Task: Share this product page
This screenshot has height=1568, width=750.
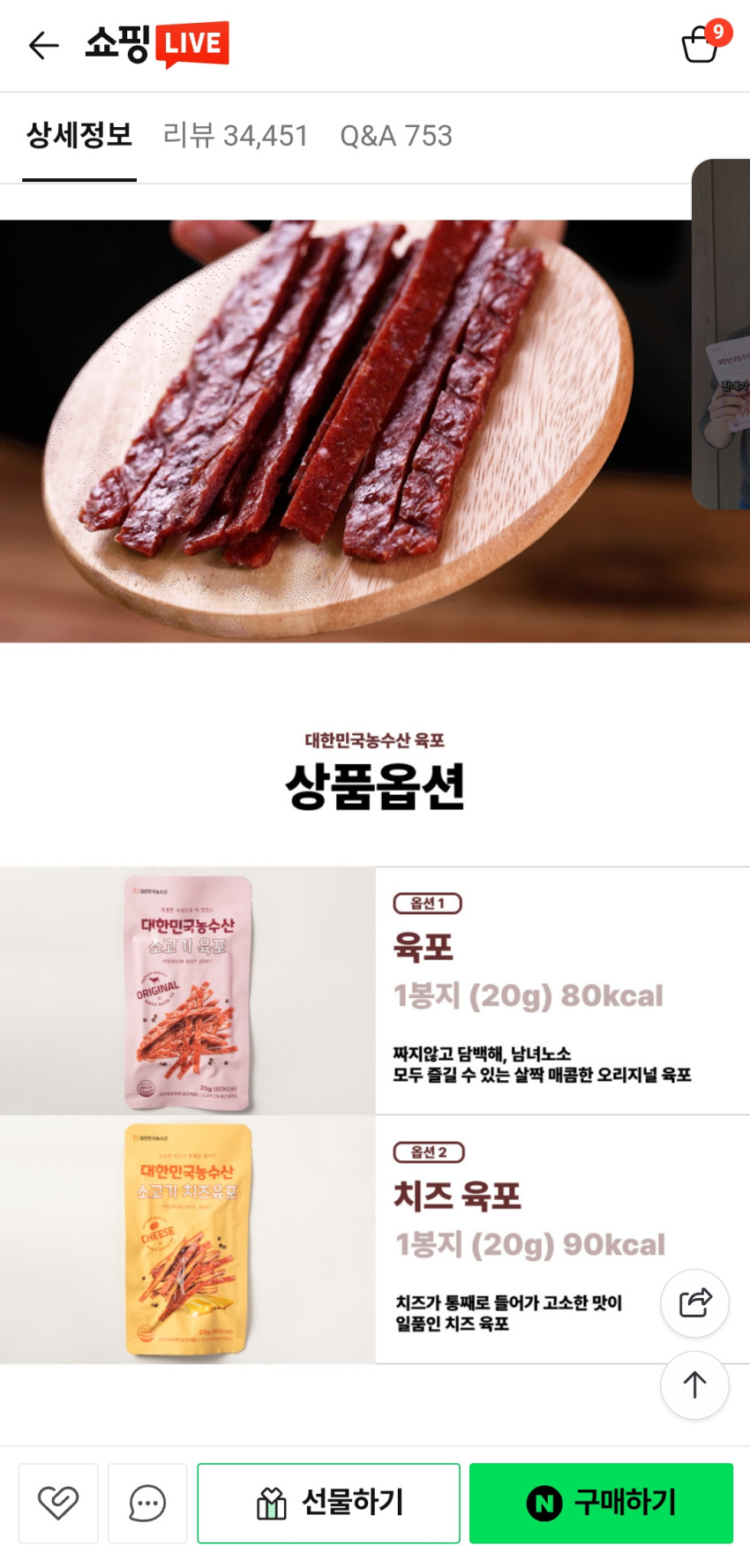Action: pos(694,1303)
